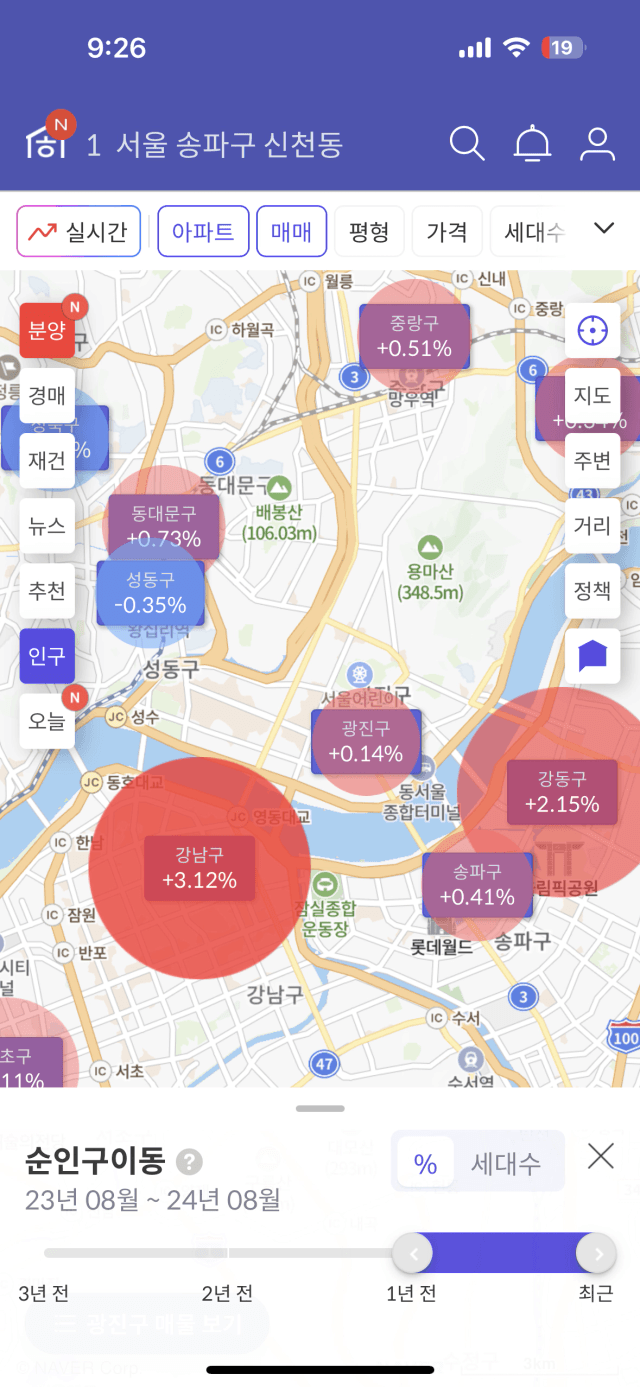Expand the filter row chevron
Image resolution: width=640 pixels, height=1387 pixels.
coord(603,229)
